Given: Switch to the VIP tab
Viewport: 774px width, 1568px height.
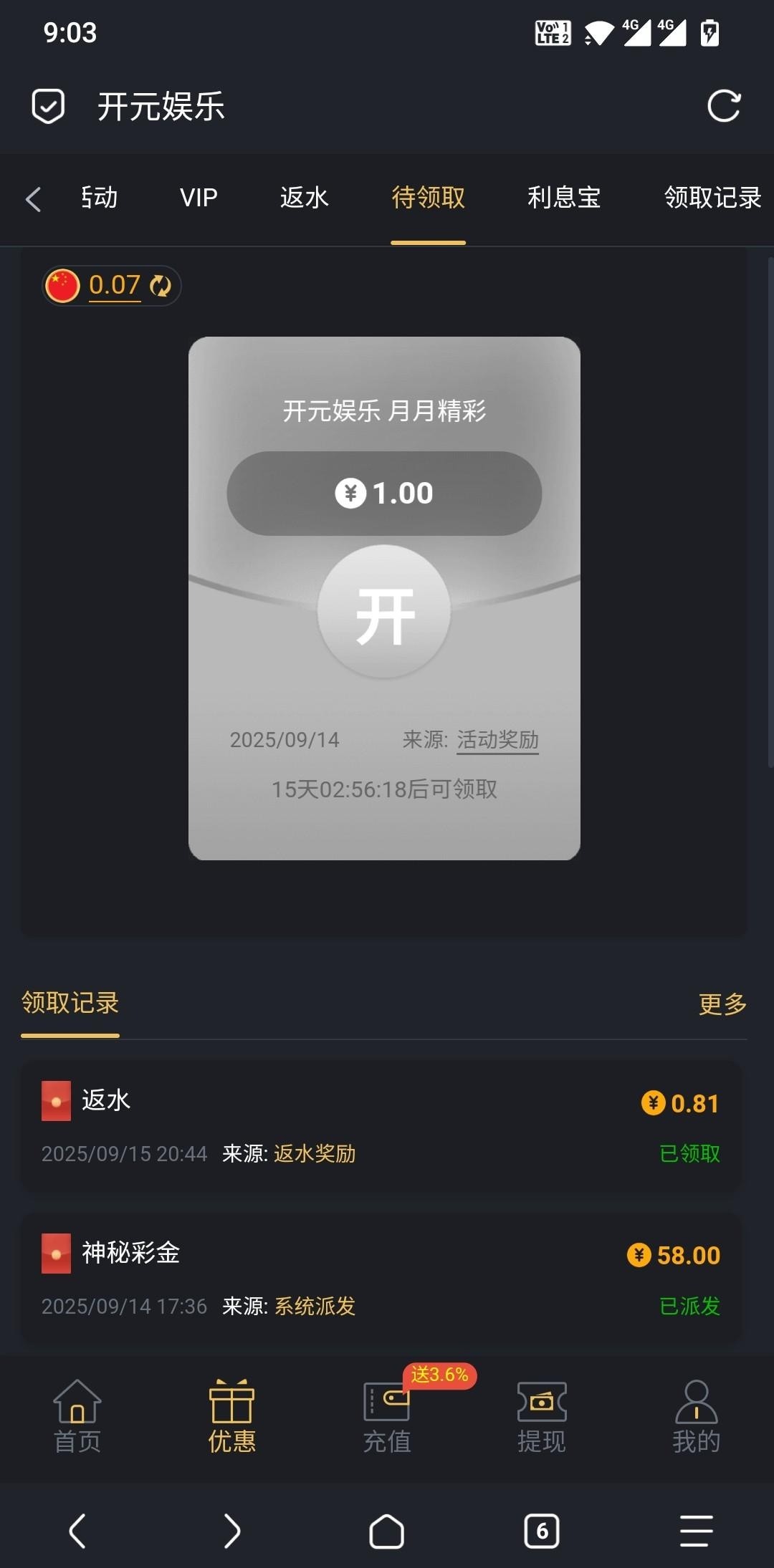Looking at the screenshot, I should (x=199, y=198).
